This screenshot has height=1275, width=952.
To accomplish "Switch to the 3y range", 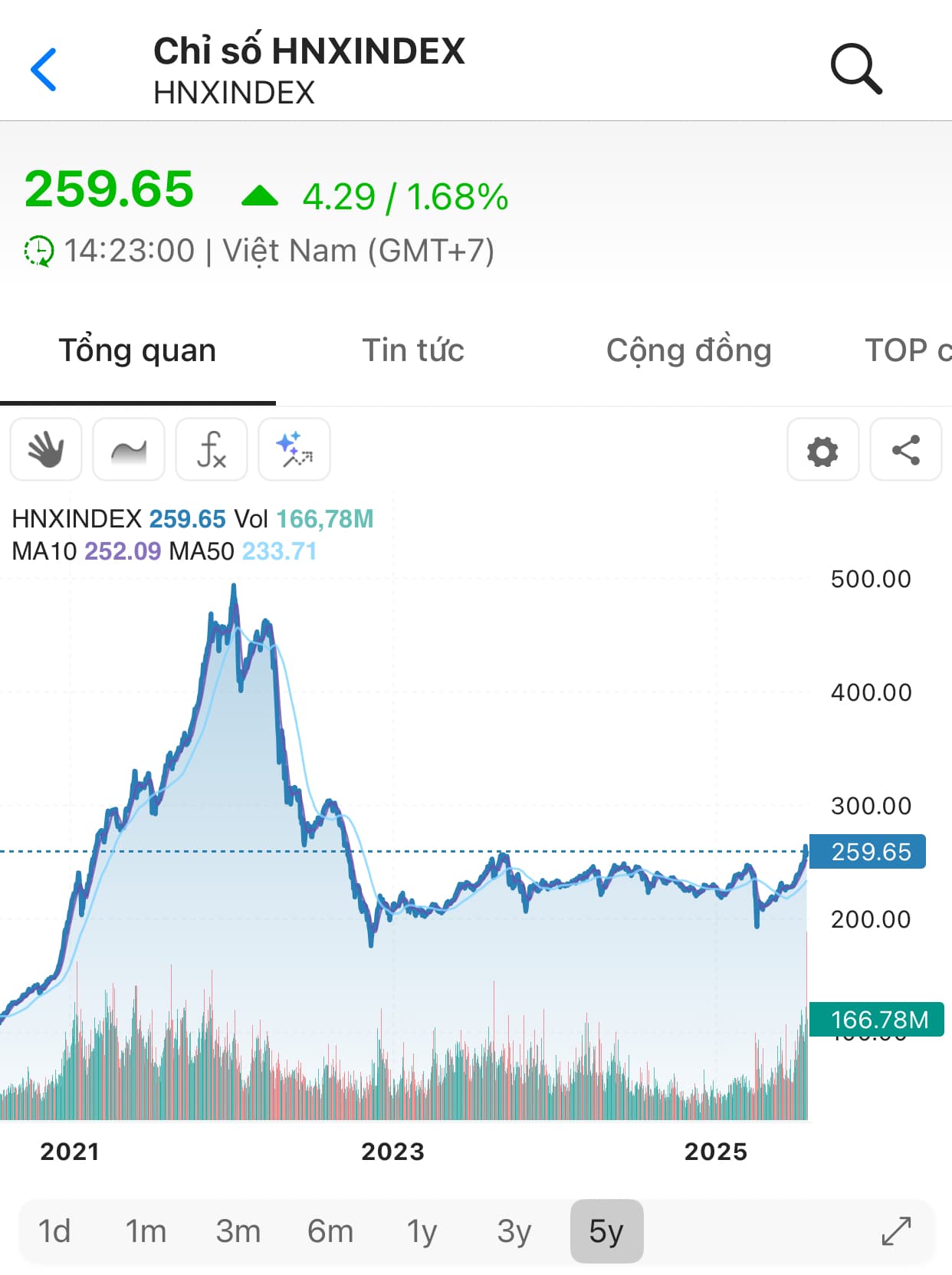I will (514, 1231).
